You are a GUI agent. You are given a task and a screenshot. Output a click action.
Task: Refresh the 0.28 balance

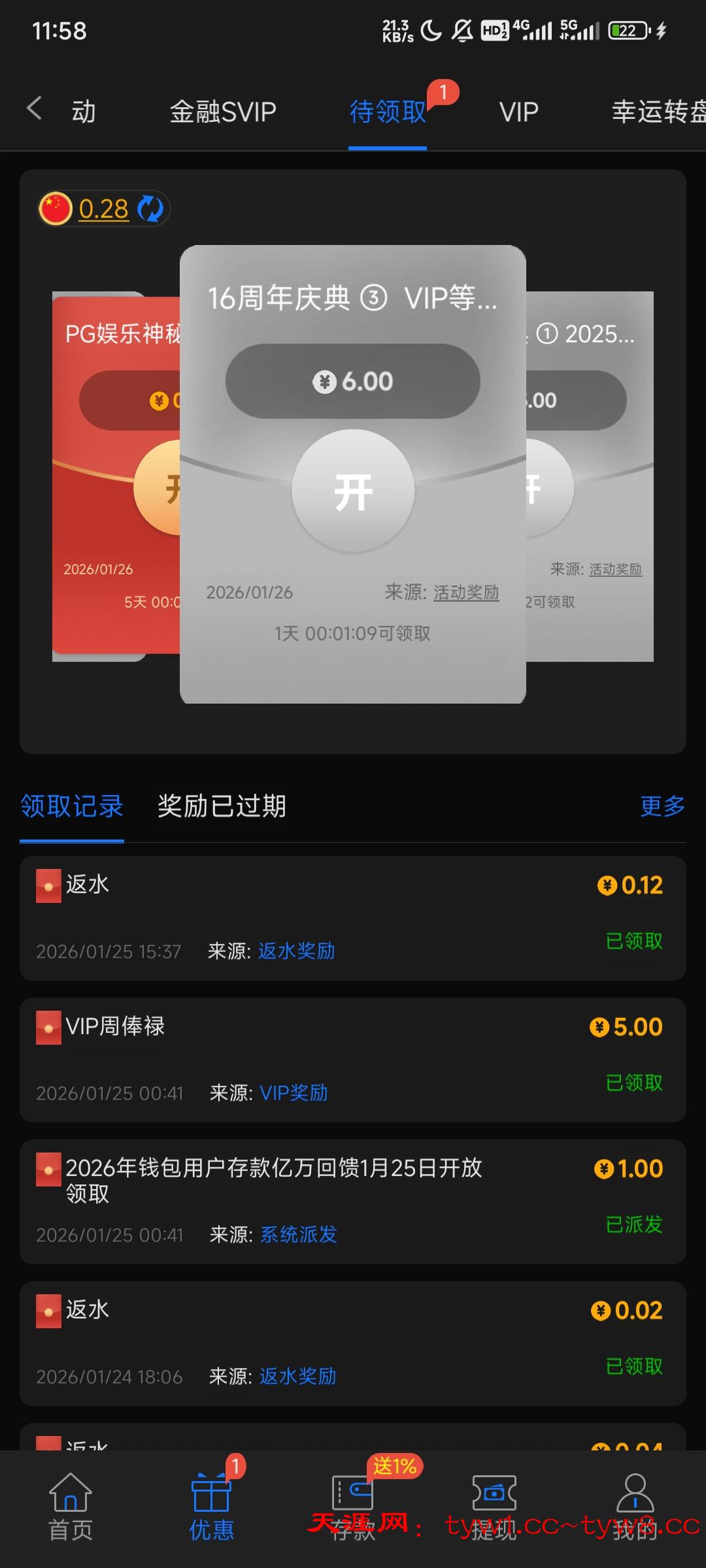tap(150, 209)
